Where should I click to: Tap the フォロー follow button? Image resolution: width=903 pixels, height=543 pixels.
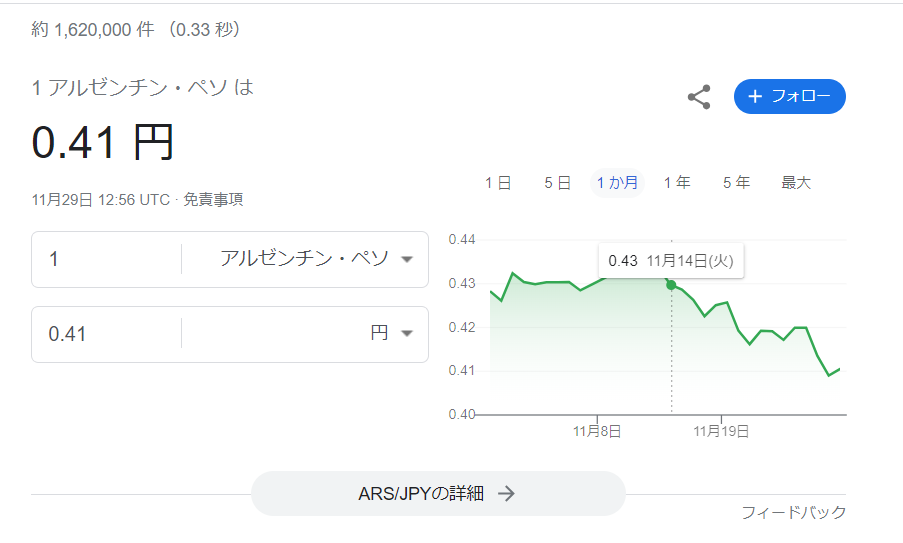789,96
